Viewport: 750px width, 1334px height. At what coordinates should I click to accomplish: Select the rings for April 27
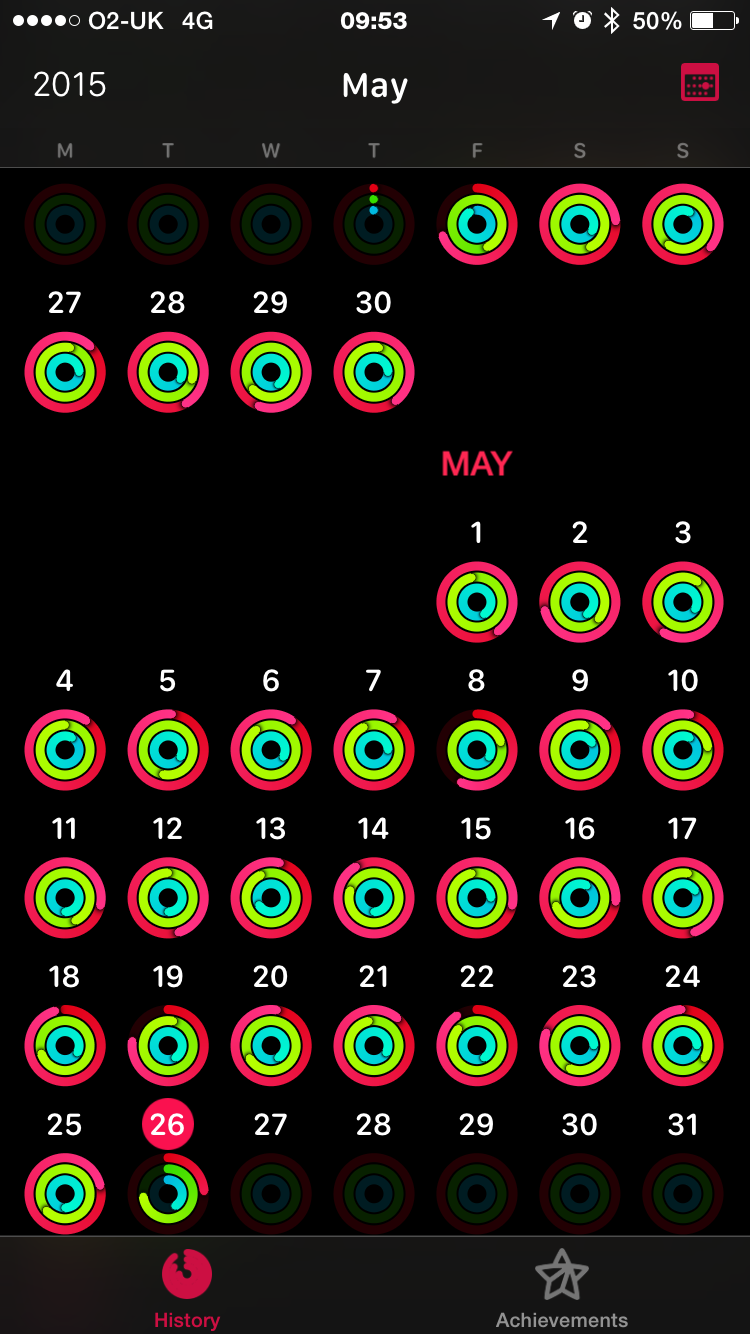click(65, 373)
